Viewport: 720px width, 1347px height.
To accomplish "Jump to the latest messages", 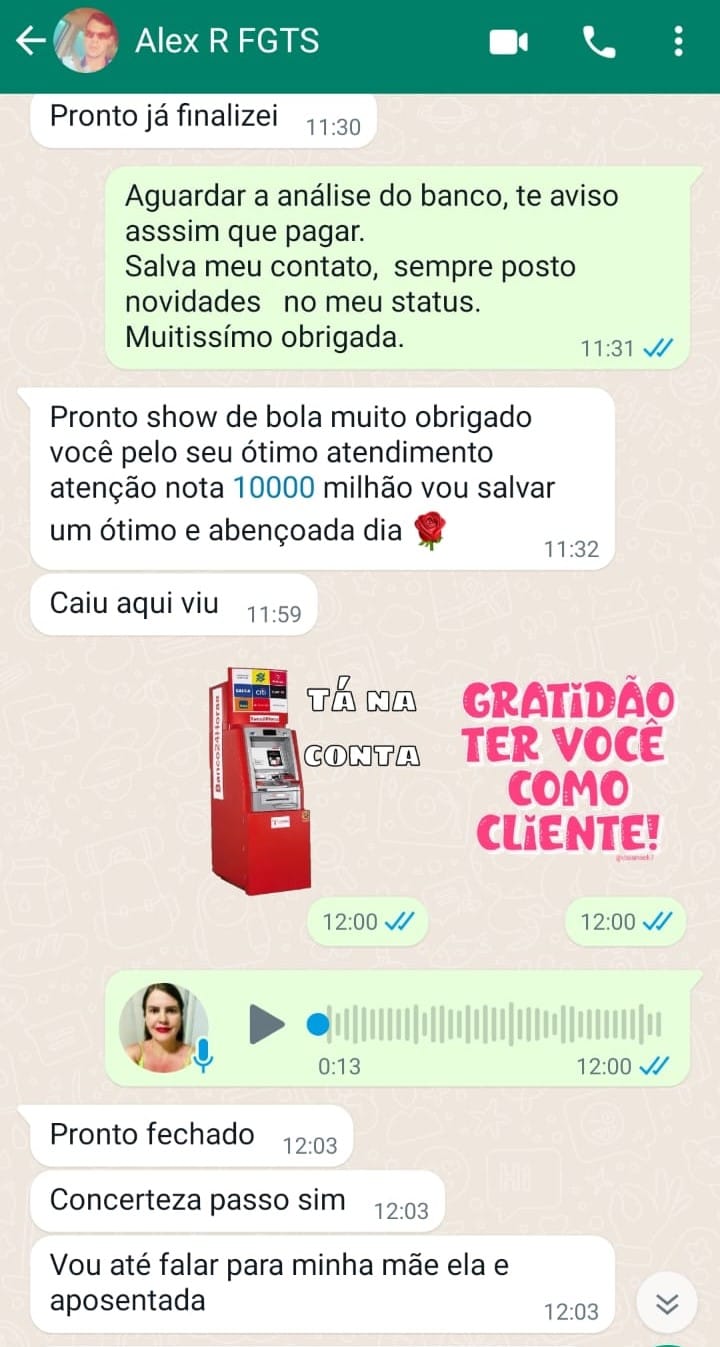I will pyautogui.click(x=667, y=1304).
